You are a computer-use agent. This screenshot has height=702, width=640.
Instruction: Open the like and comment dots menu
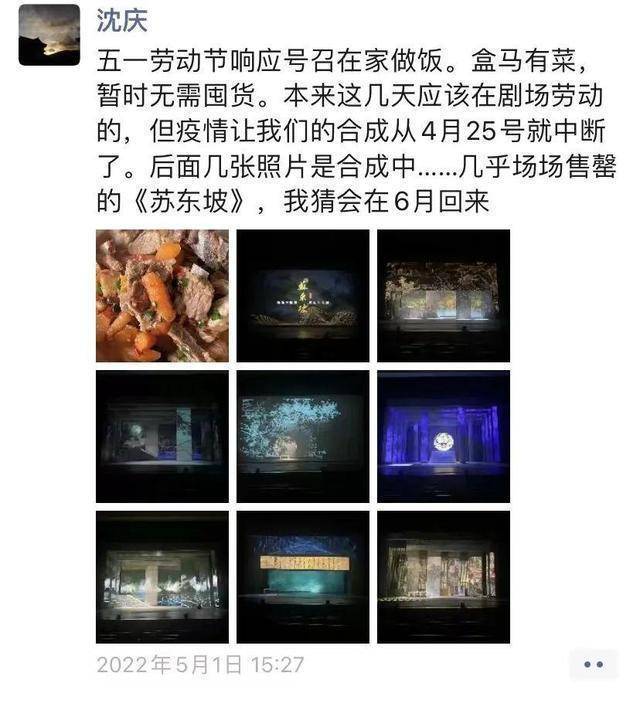click(593, 664)
